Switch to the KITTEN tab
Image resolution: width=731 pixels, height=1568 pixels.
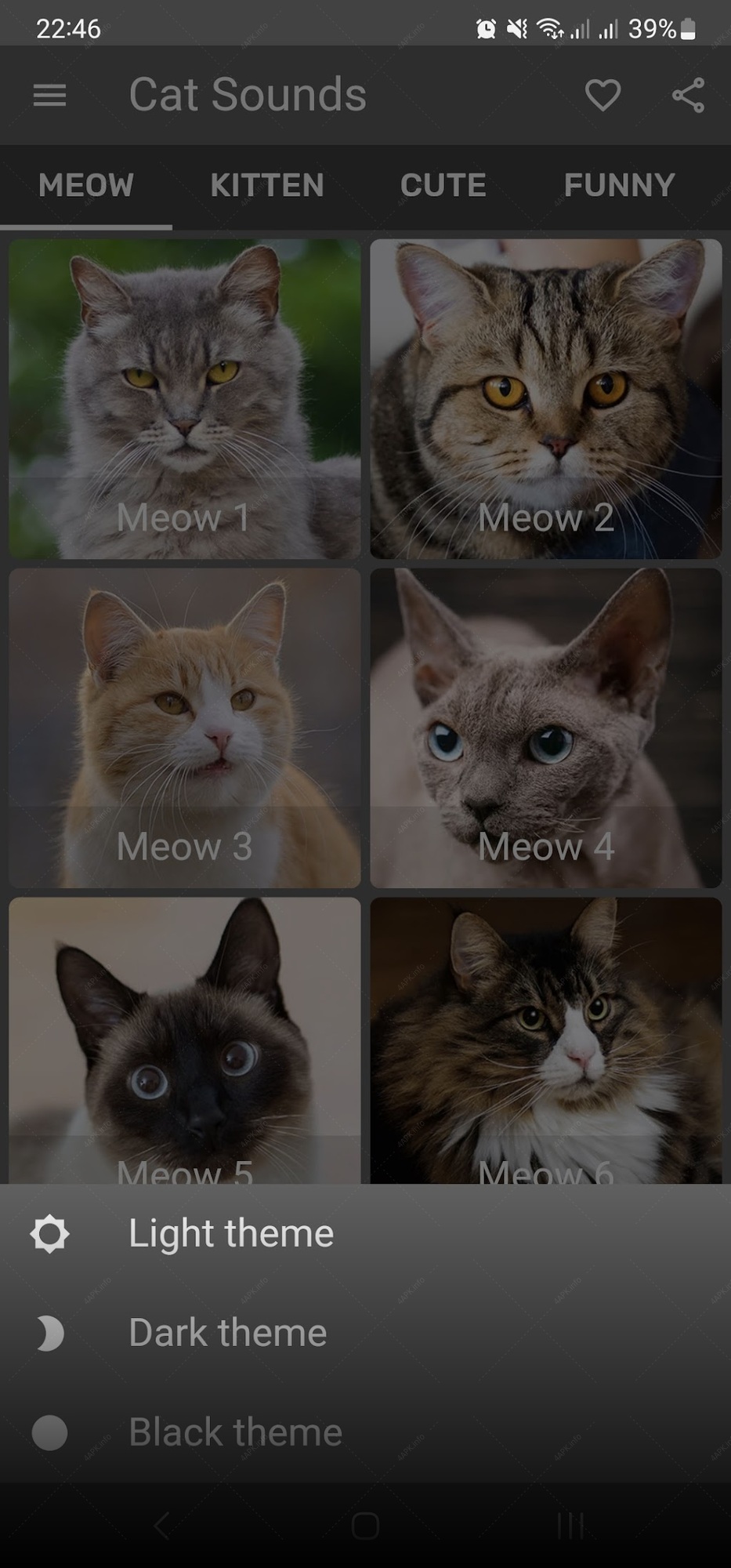pos(267,186)
